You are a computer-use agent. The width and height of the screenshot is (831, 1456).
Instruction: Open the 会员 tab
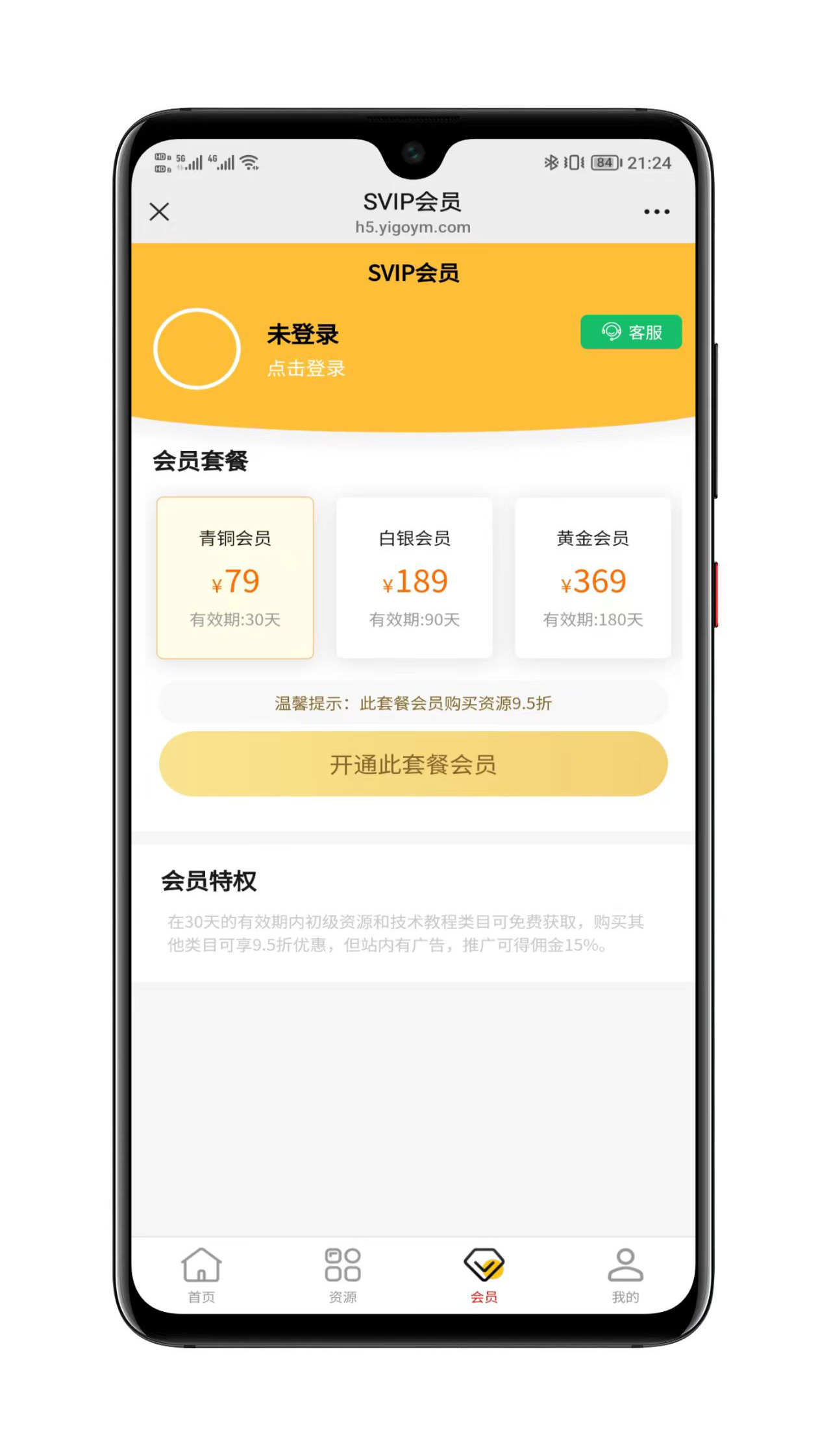484,1274
